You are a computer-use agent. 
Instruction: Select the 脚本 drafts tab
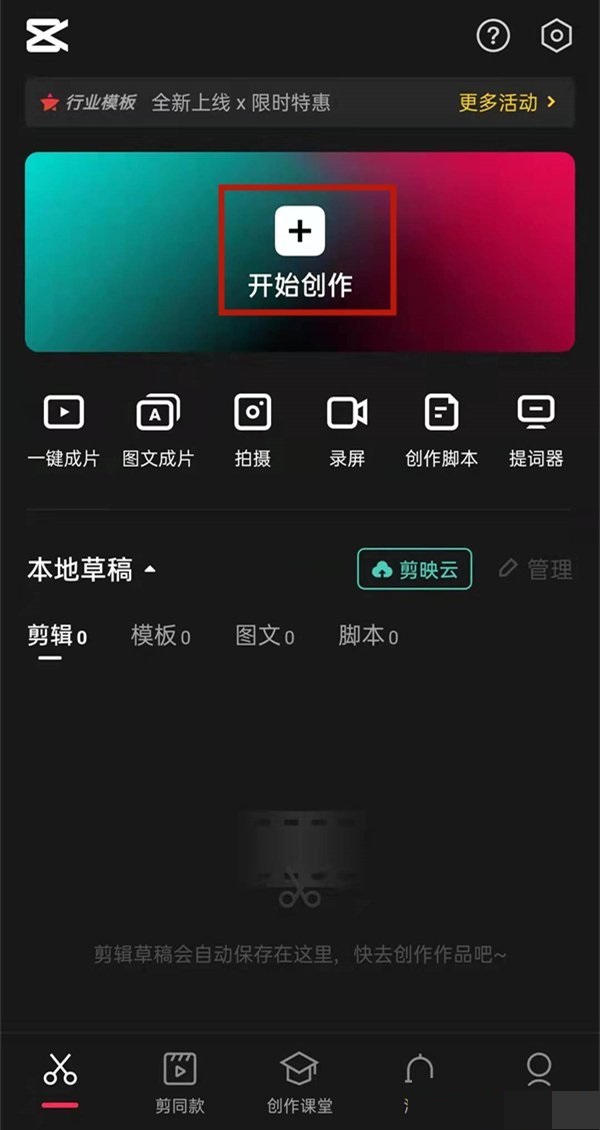coord(368,636)
